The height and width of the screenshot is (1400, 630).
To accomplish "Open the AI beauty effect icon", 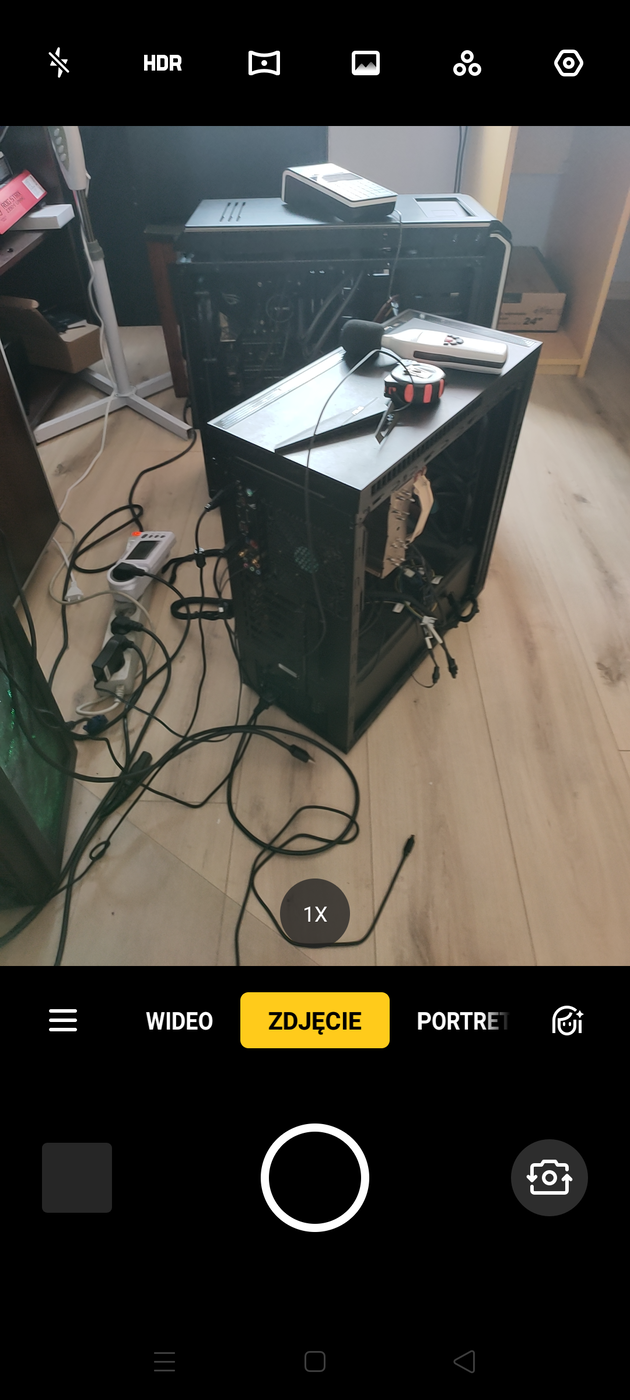I will click(567, 1020).
